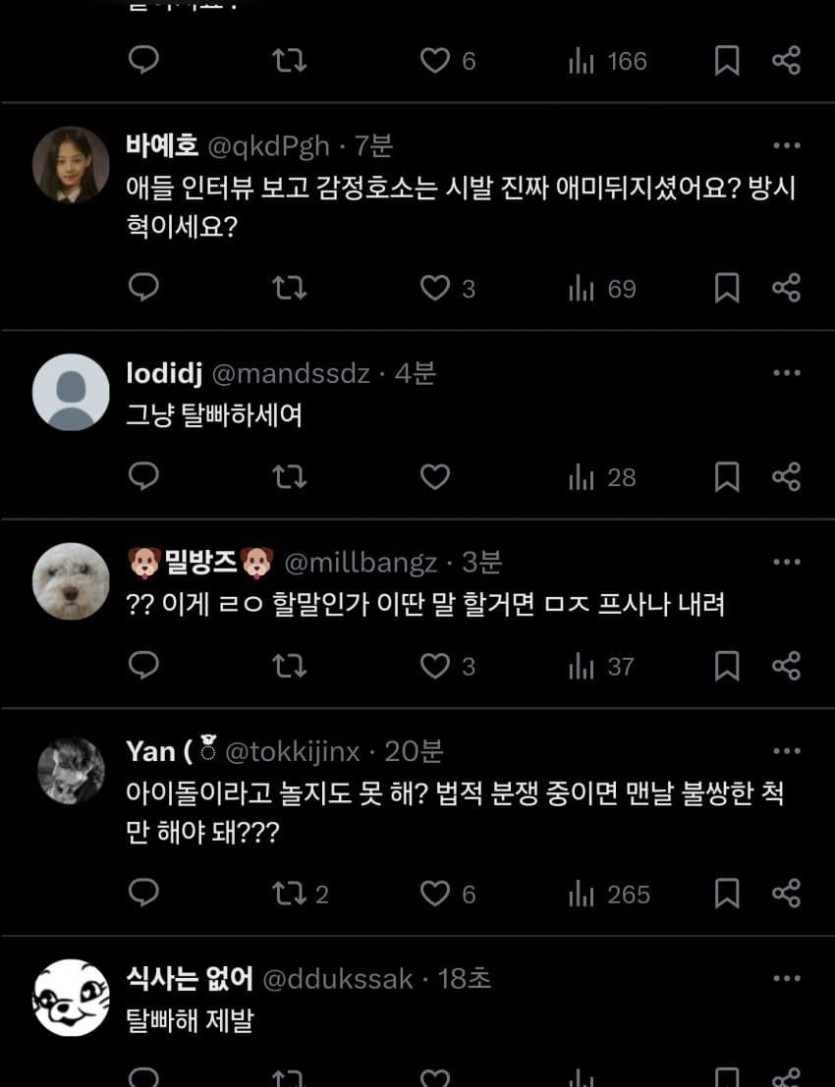835x1087 pixels.
Task: Like lodidj's reply
Action: (434, 477)
